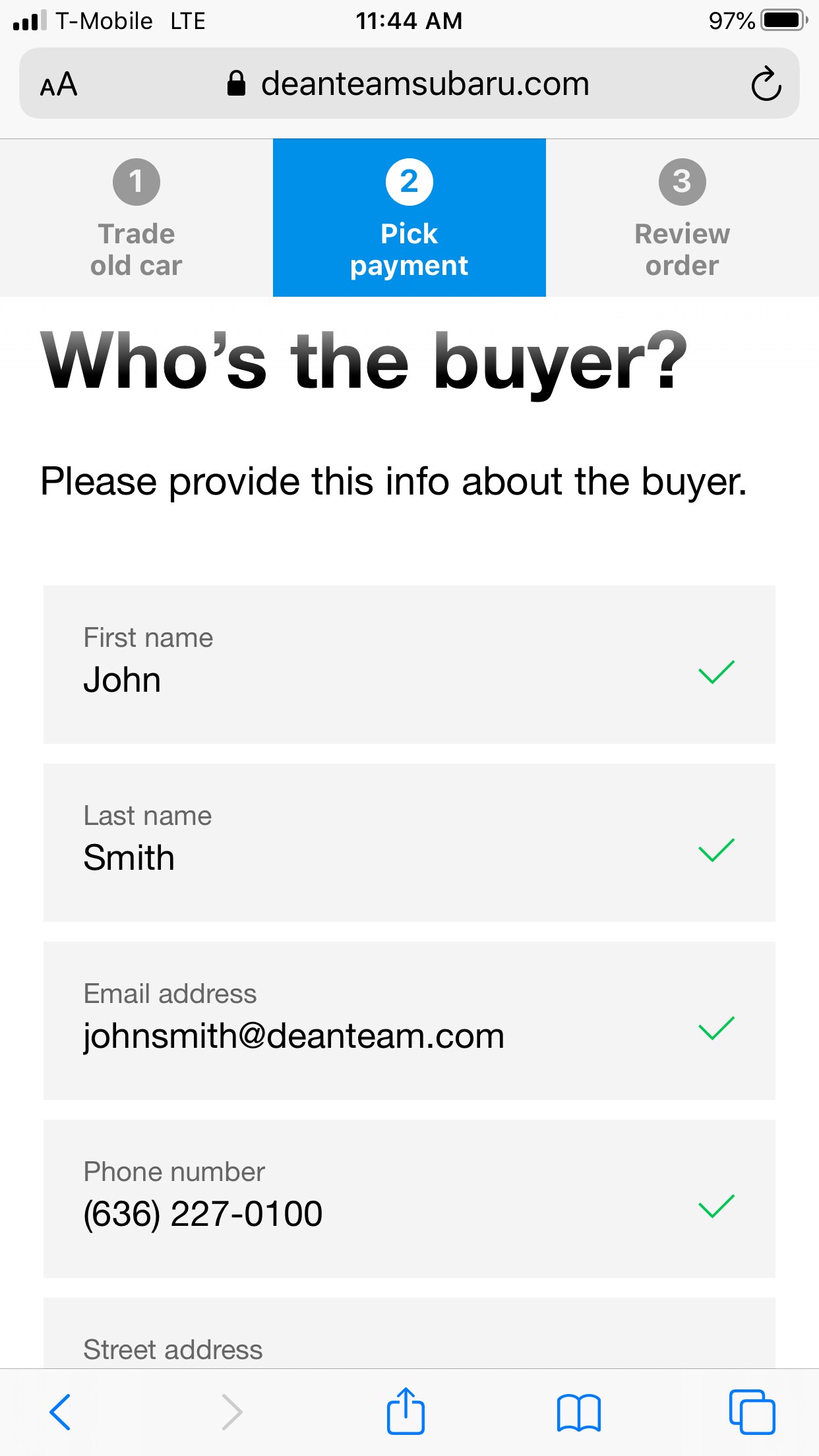
Task: Go to Trade old car step
Action: [x=136, y=218]
